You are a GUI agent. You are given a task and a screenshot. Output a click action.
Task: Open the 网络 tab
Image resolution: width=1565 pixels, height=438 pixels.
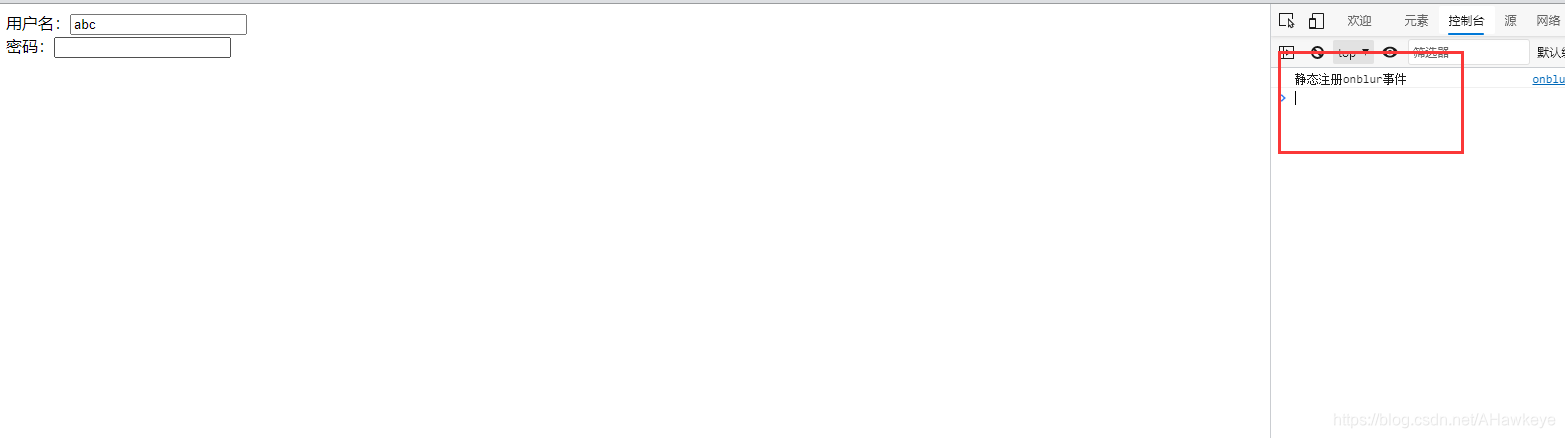[x=1547, y=21]
